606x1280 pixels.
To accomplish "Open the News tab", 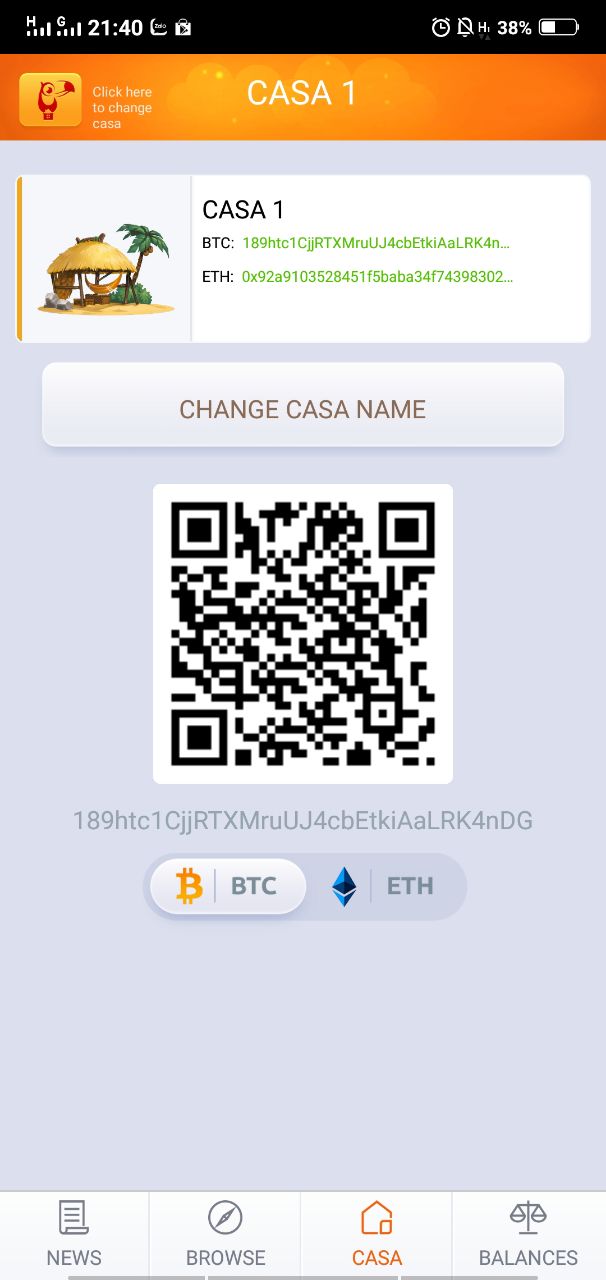I will click(x=74, y=1235).
